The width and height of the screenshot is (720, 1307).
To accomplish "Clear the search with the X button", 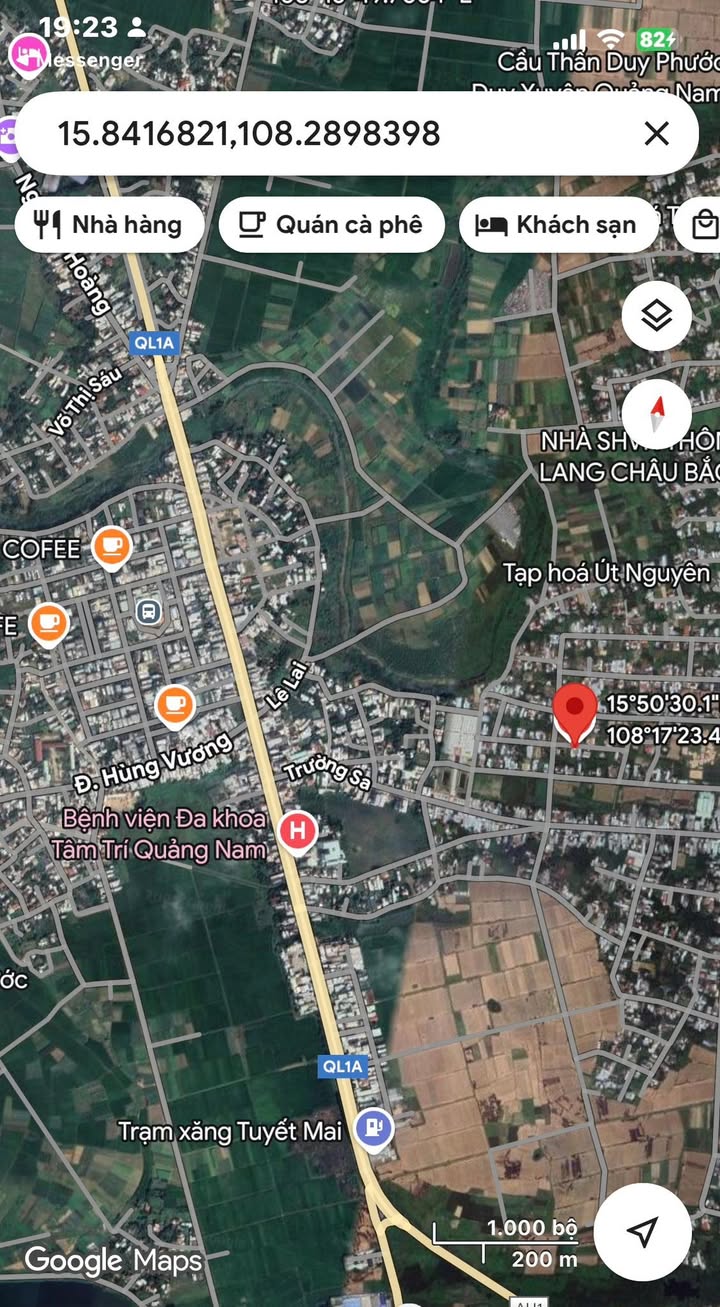I will pos(656,134).
